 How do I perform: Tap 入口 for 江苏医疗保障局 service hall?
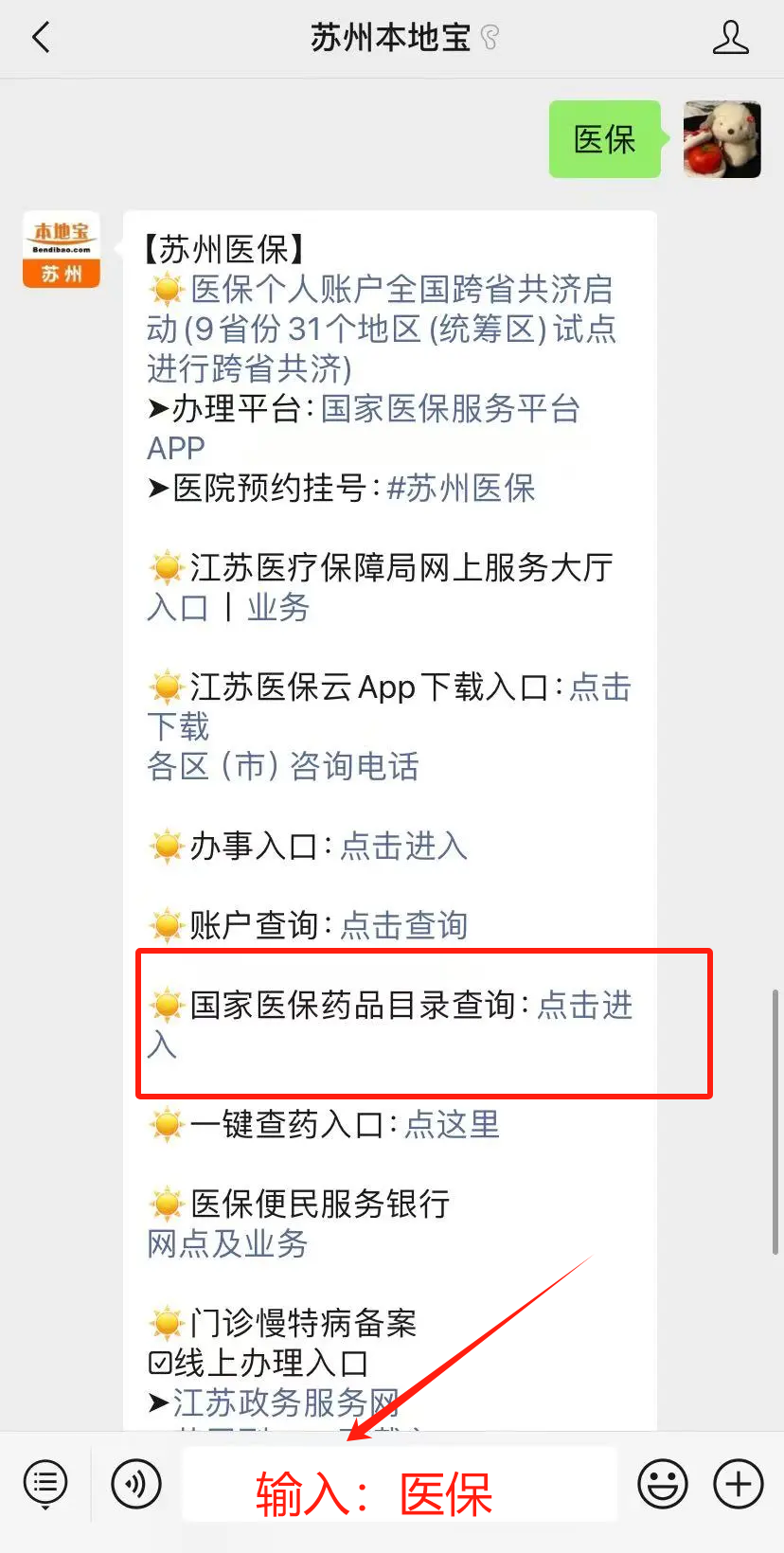(176, 607)
